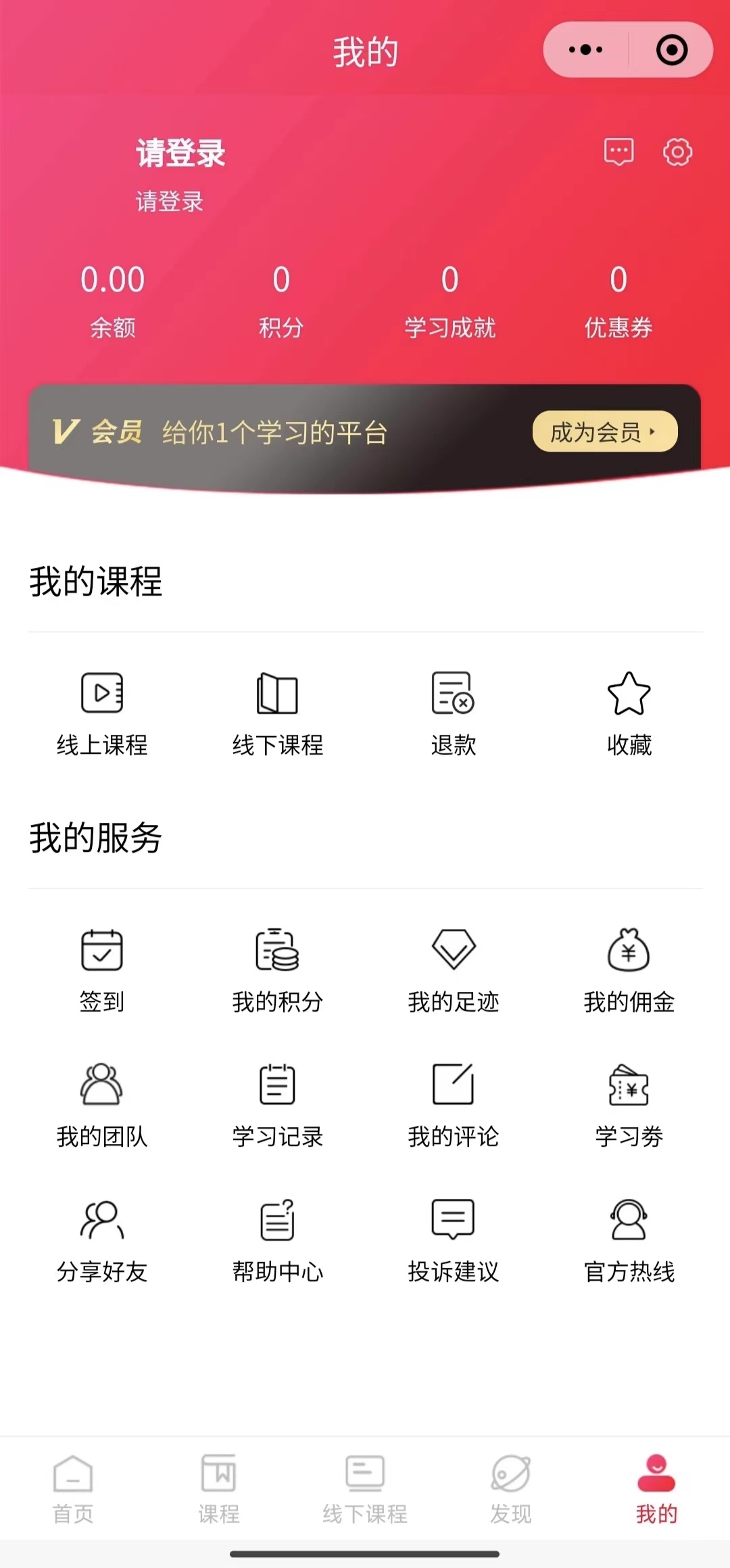Open the mini program more-options menu
The height and width of the screenshot is (1568, 730).
coord(586,49)
